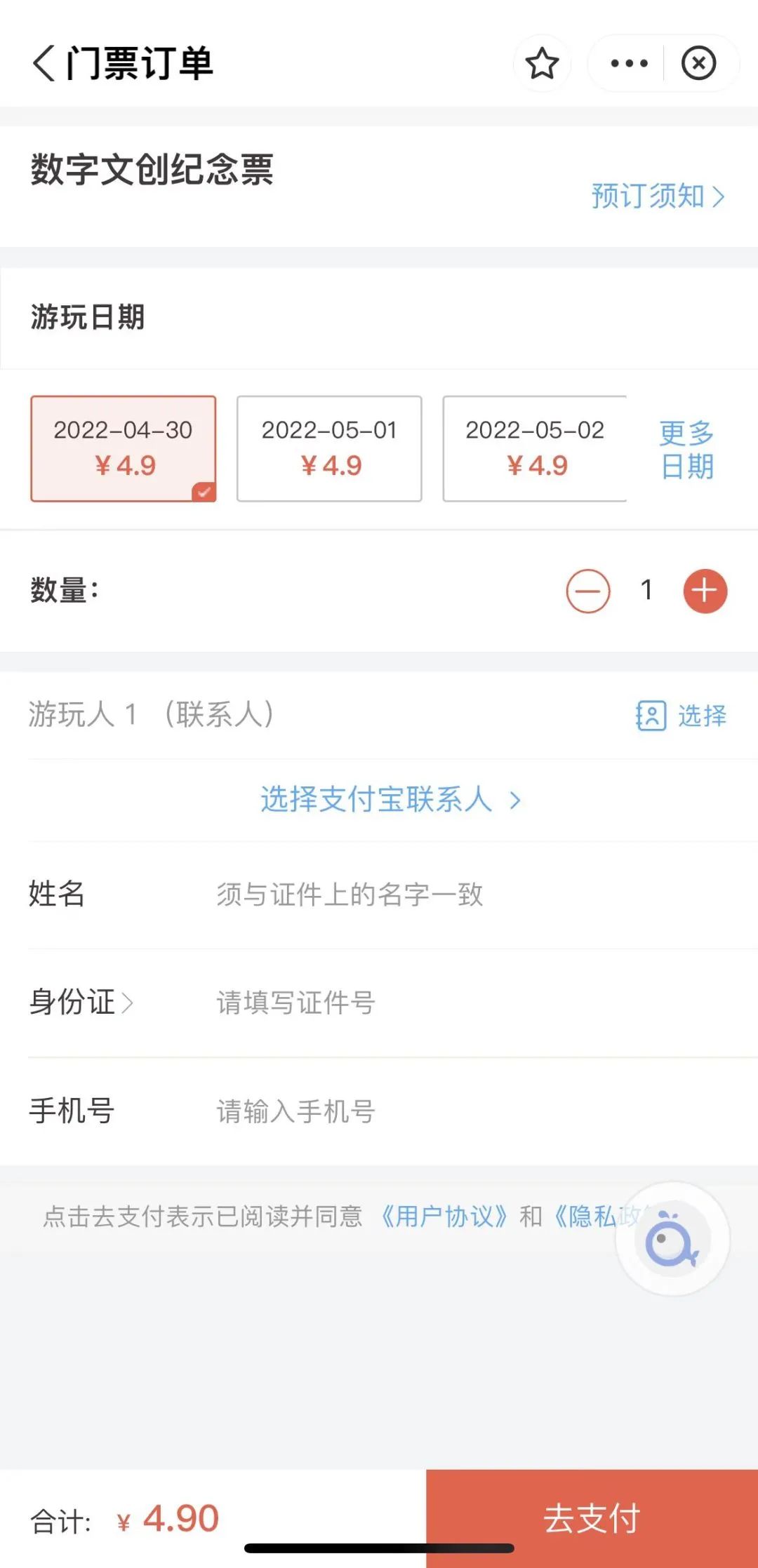The width and height of the screenshot is (758, 1568).
Task: Decrease ticket quantity with minus button
Action: [588, 591]
